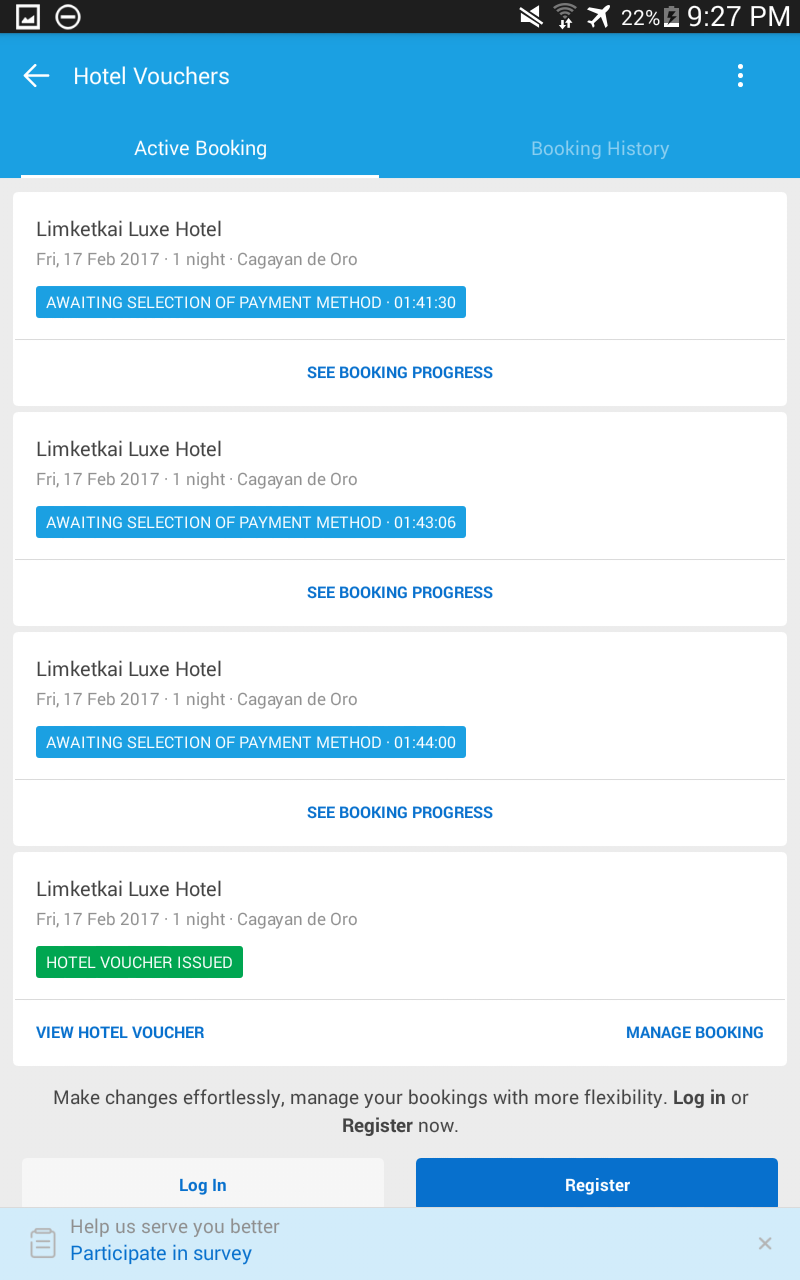Tap the Register button
This screenshot has width=800, height=1280.
click(x=597, y=1184)
